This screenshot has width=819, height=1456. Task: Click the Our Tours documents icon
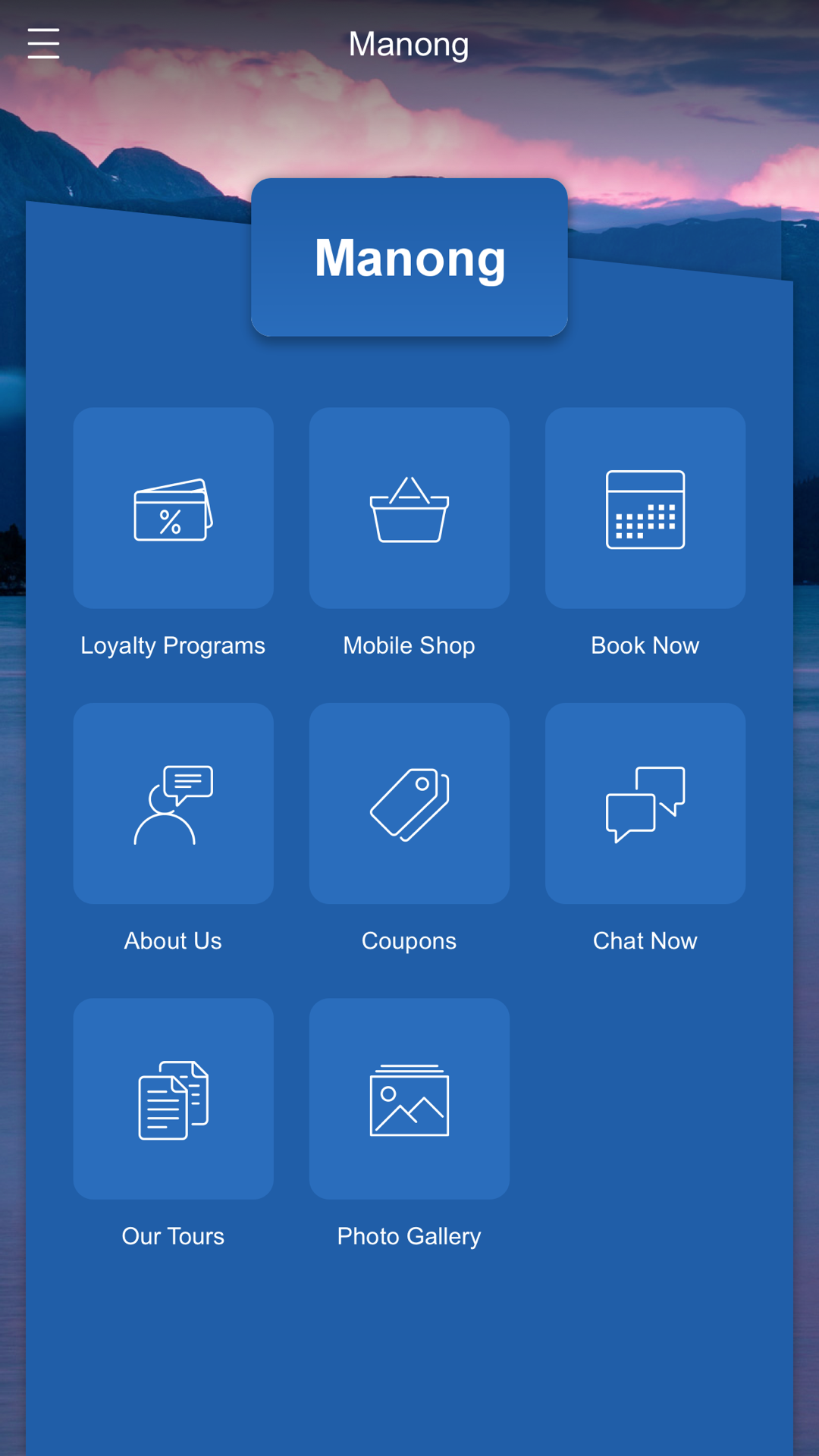173,1098
